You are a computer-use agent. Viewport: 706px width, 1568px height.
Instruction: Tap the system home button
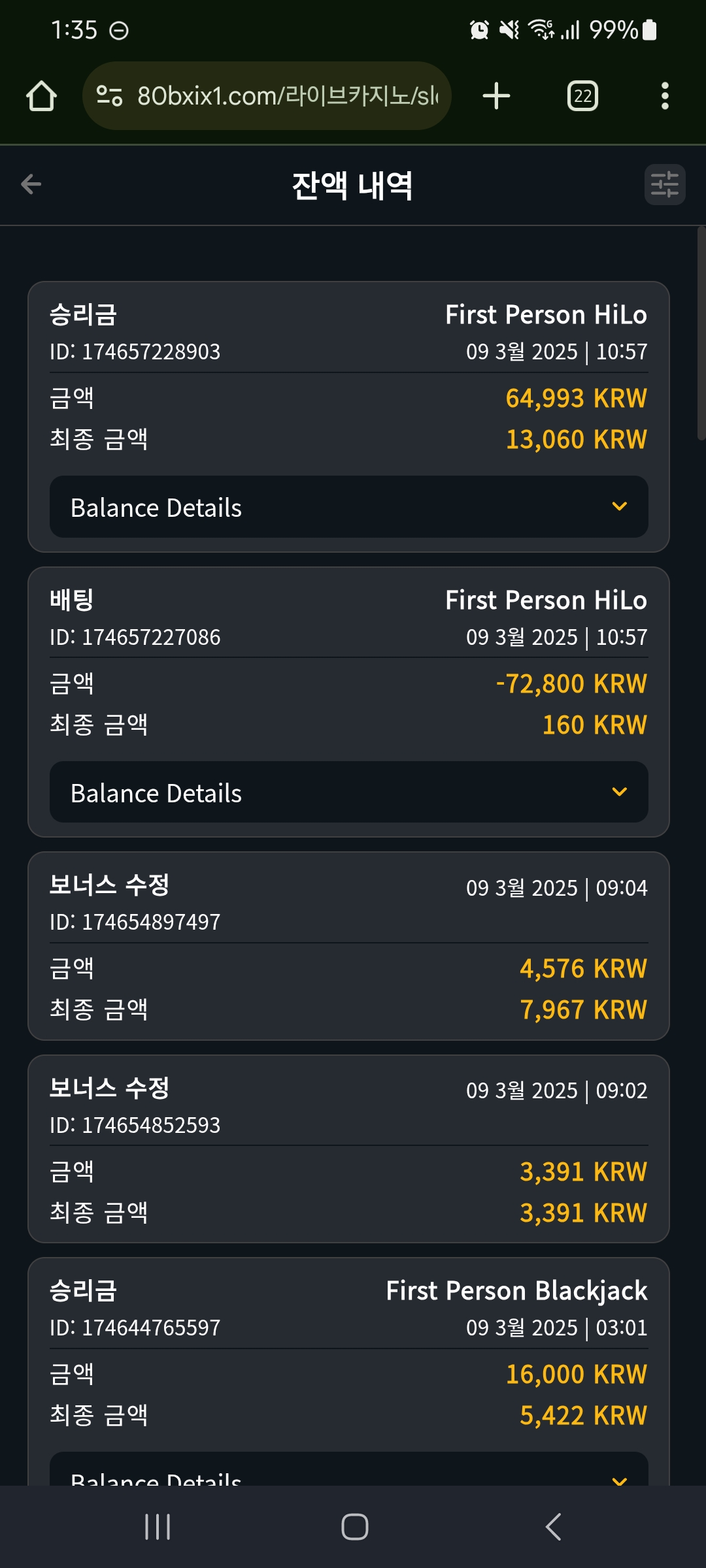point(355,1527)
